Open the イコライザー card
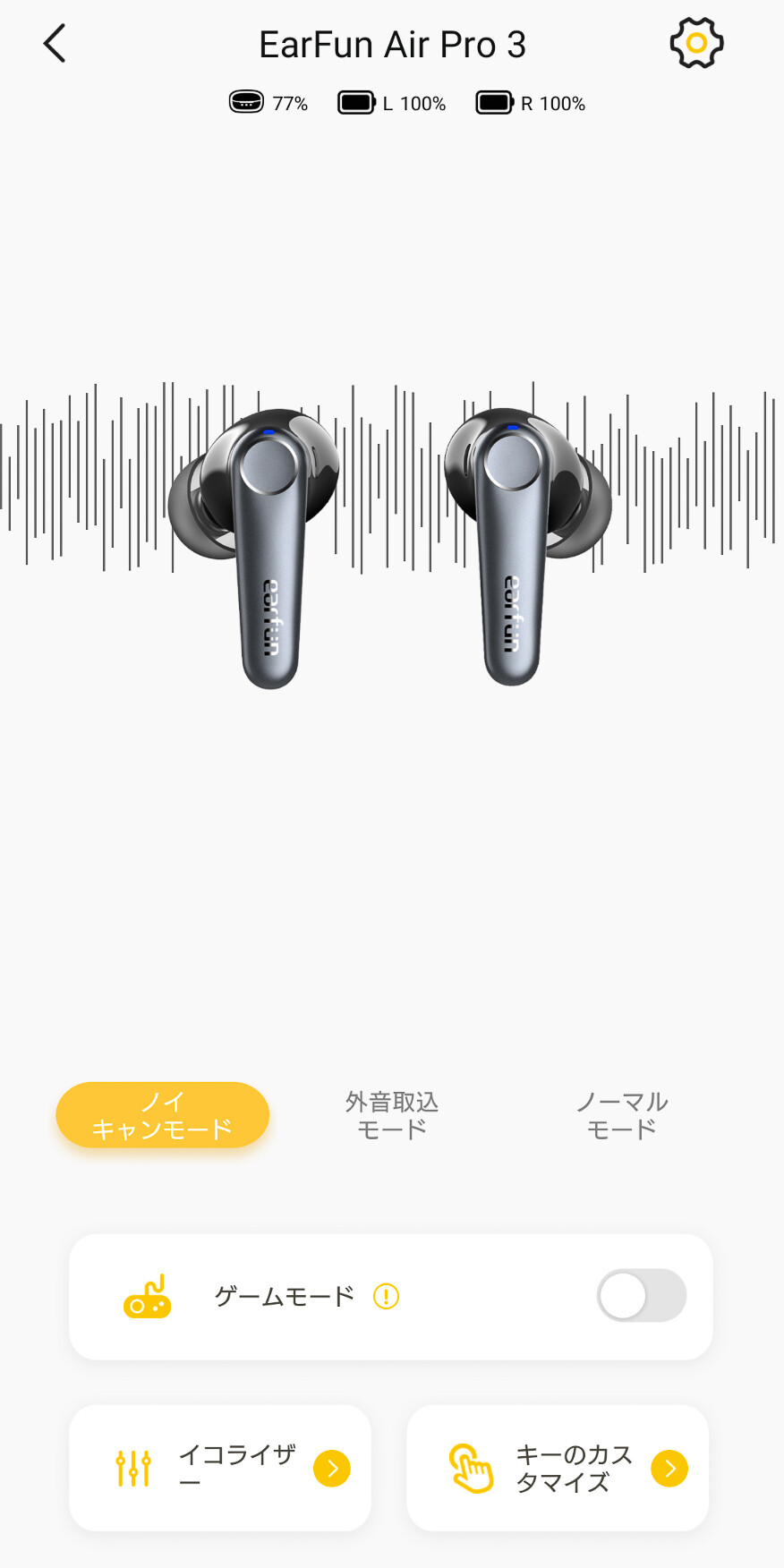Screen dimensions: 784x1568 pyautogui.click(x=220, y=1468)
